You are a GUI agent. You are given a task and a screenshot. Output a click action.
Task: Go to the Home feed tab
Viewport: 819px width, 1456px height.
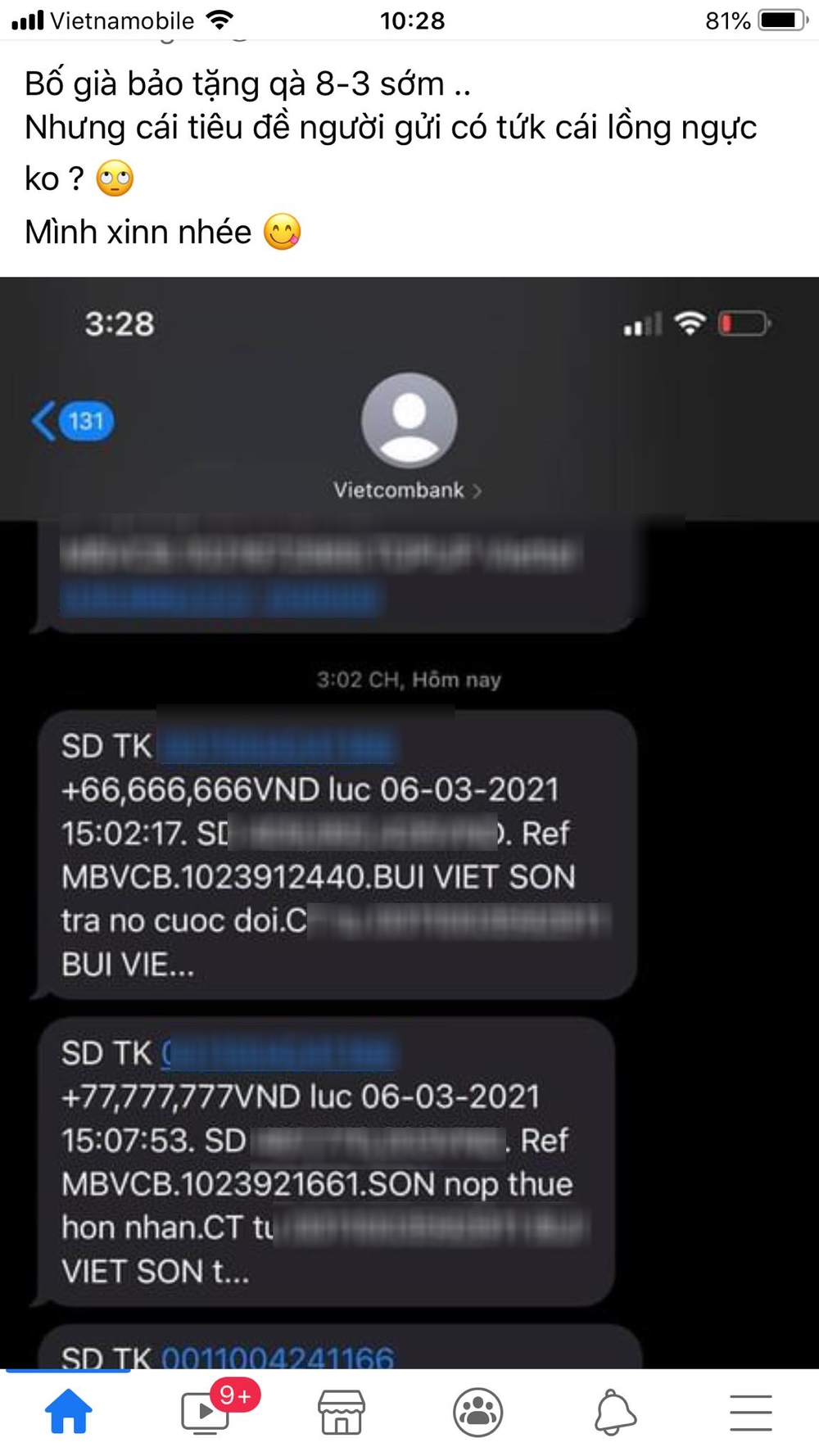coord(68,1412)
